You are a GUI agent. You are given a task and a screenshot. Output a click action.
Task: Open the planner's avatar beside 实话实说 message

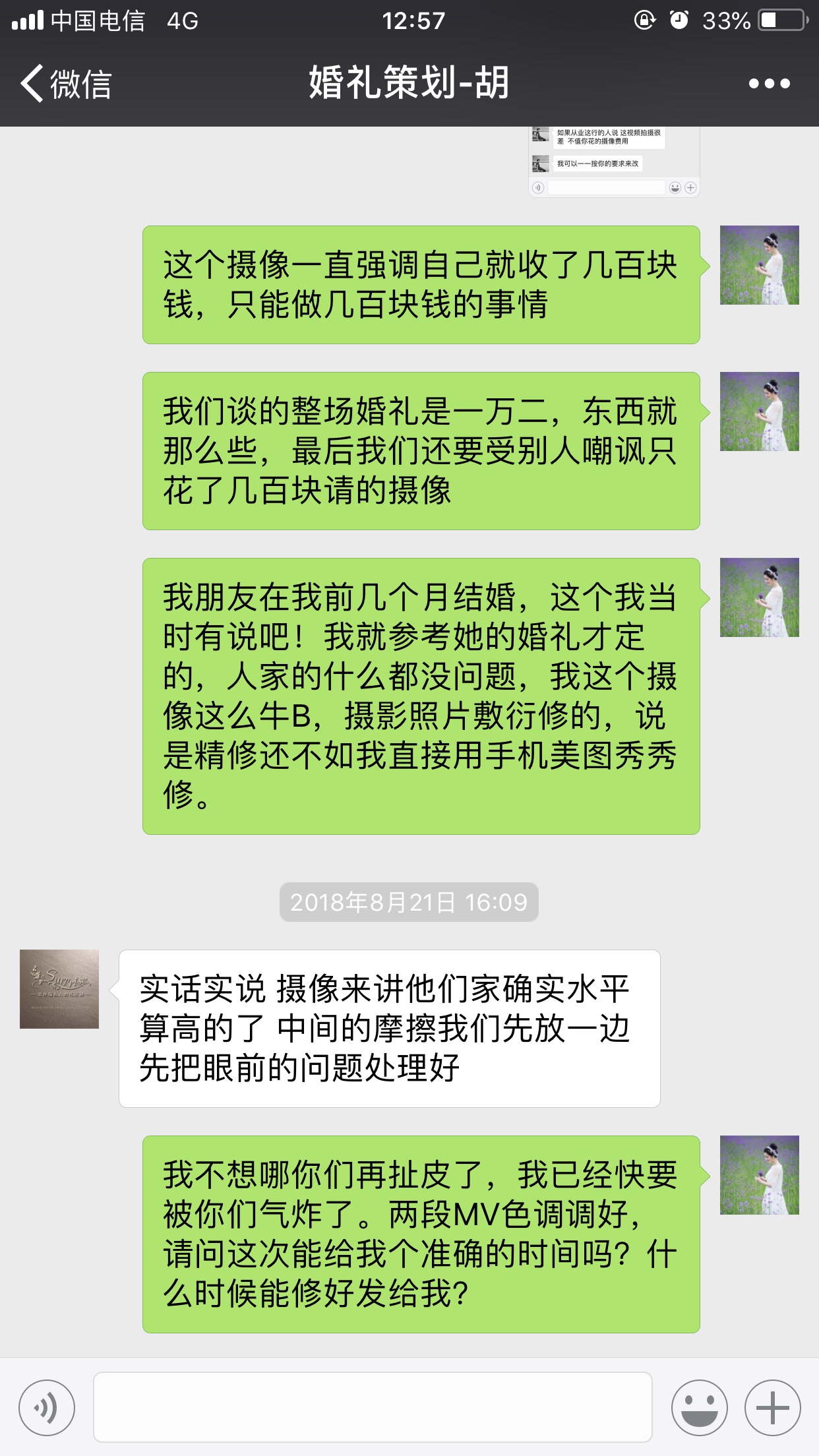[x=59, y=989]
